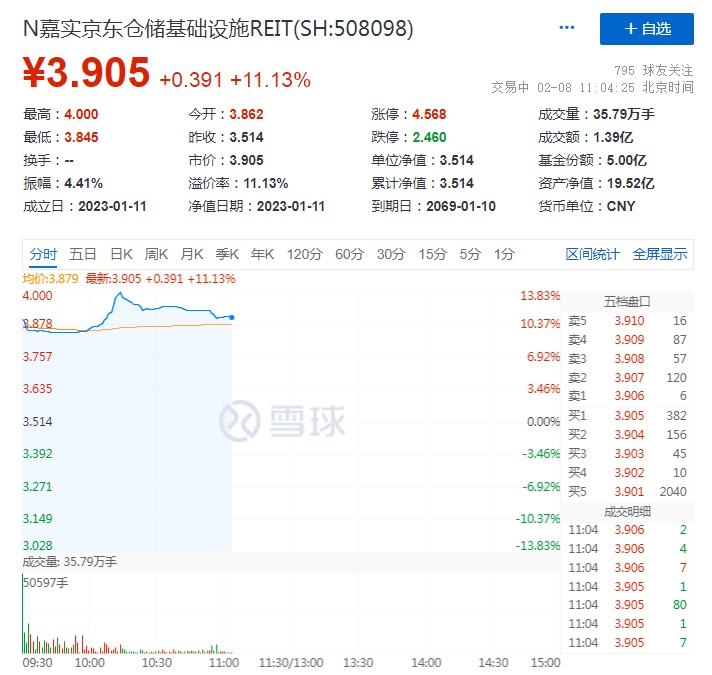Open 区间统计 range statistics

(x=592, y=254)
